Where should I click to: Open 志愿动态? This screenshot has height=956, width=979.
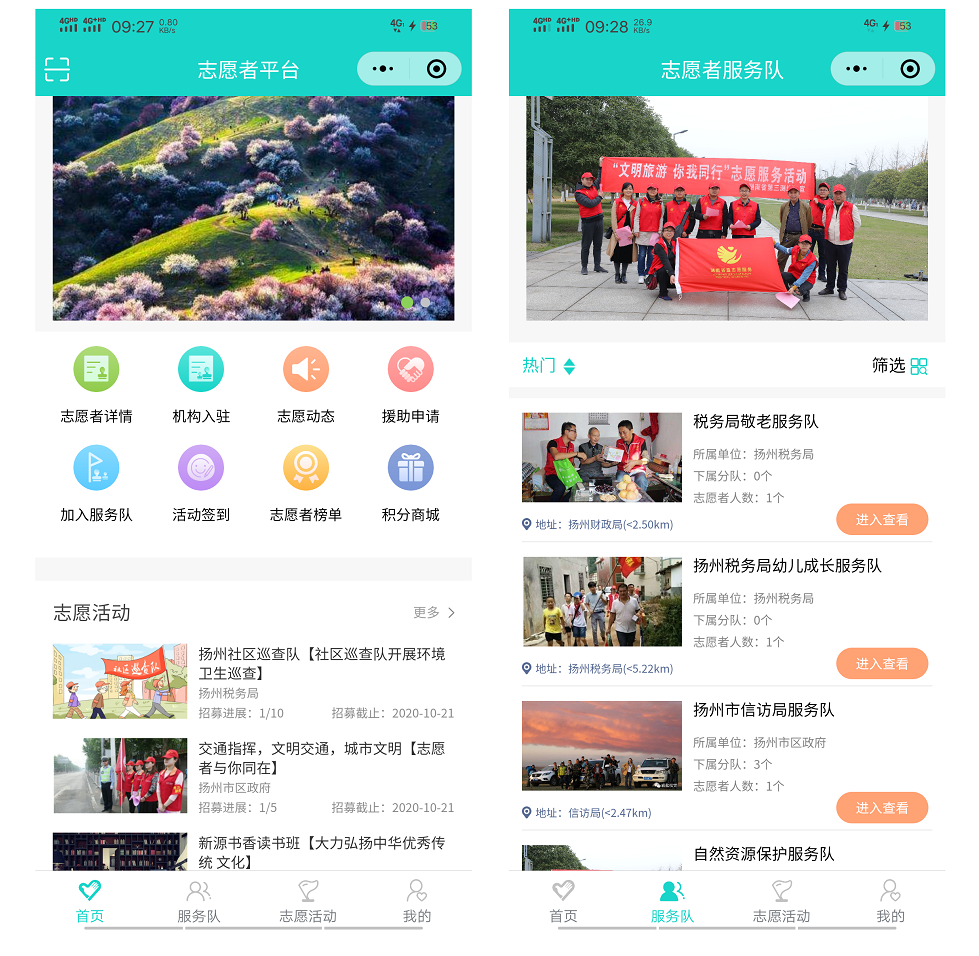coord(306,370)
